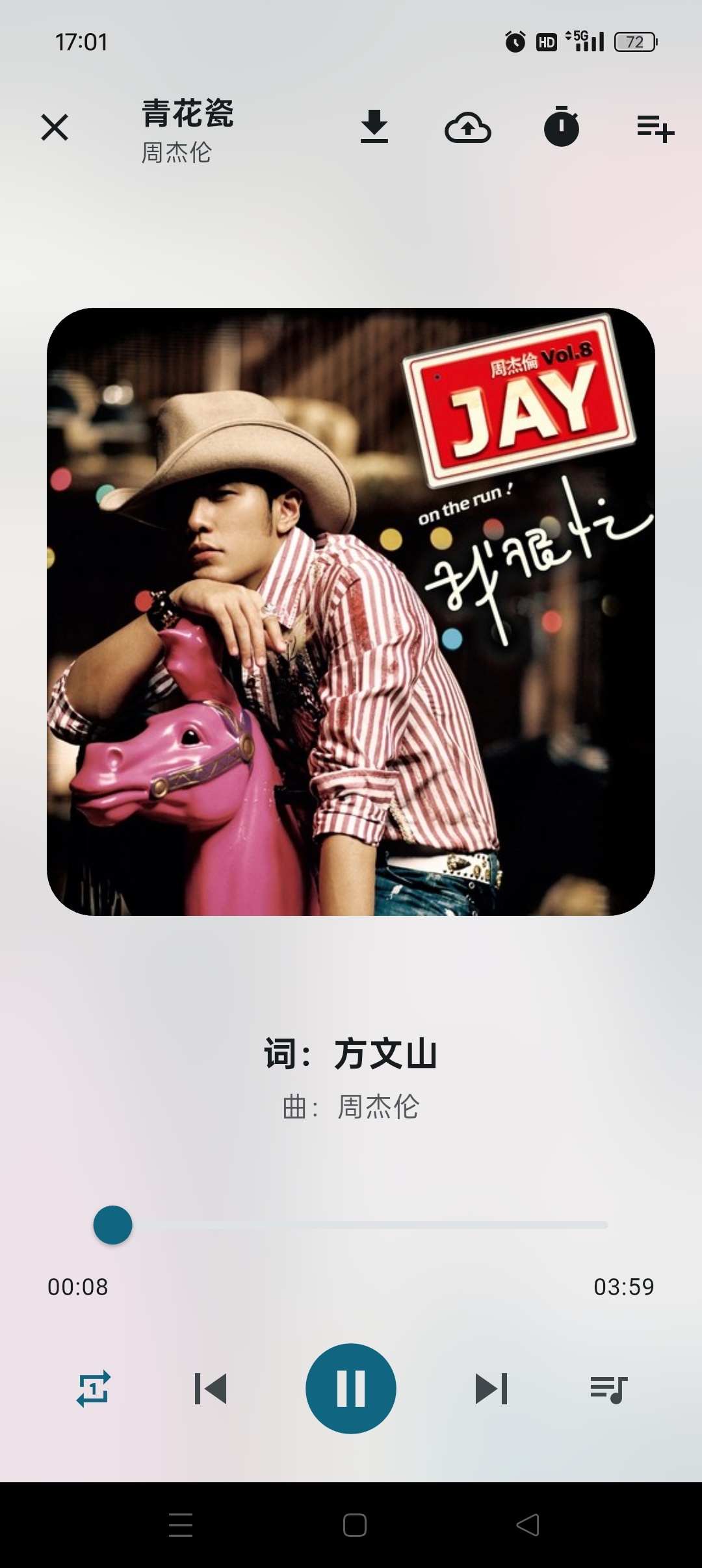Pause the current song

click(351, 1389)
